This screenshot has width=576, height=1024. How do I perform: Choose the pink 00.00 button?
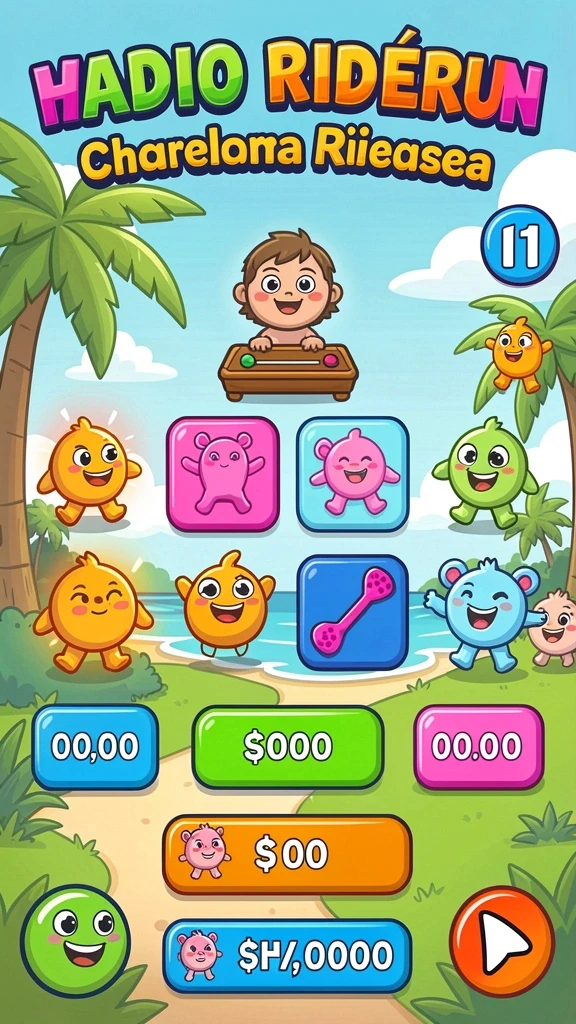coord(479,746)
